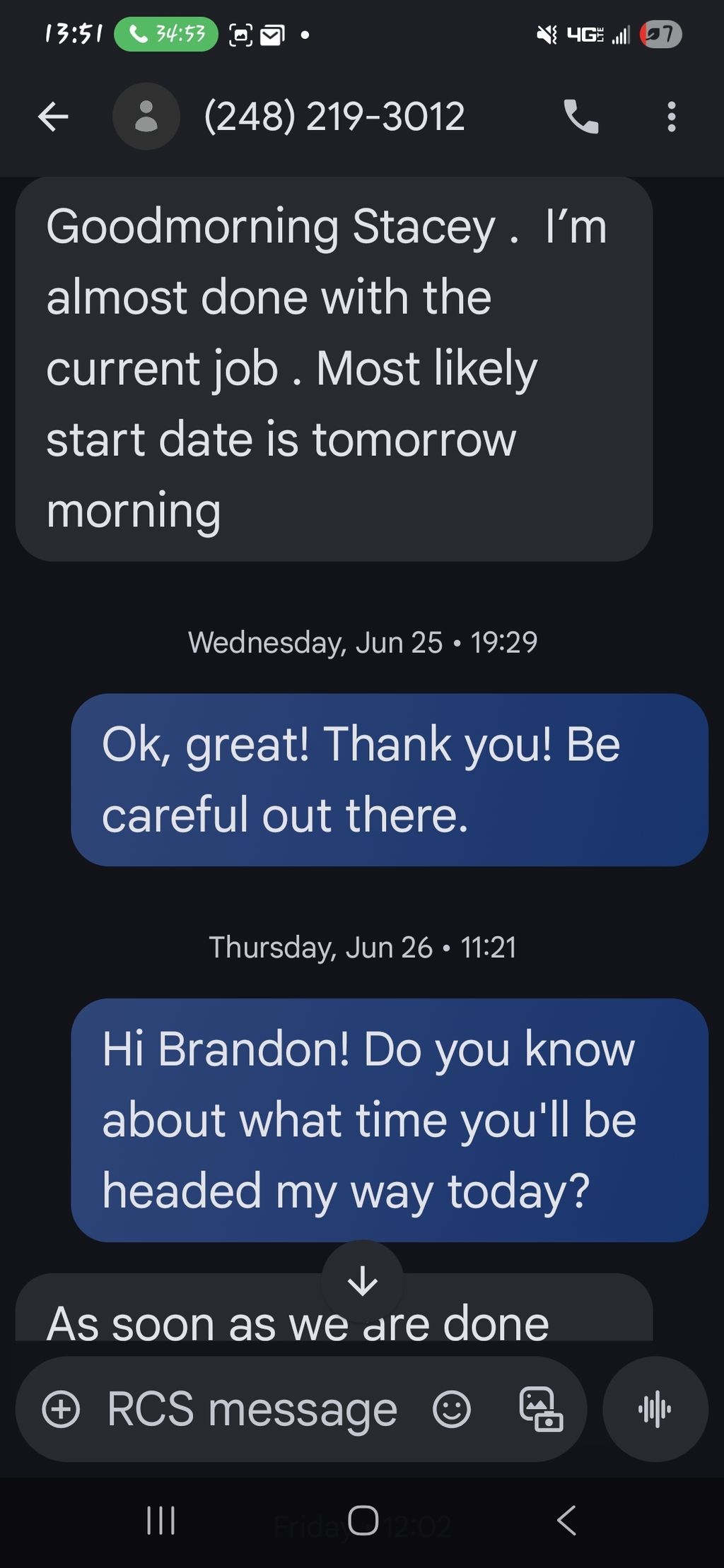
Task: Open the plus attachment menu
Action: point(61,1410)
